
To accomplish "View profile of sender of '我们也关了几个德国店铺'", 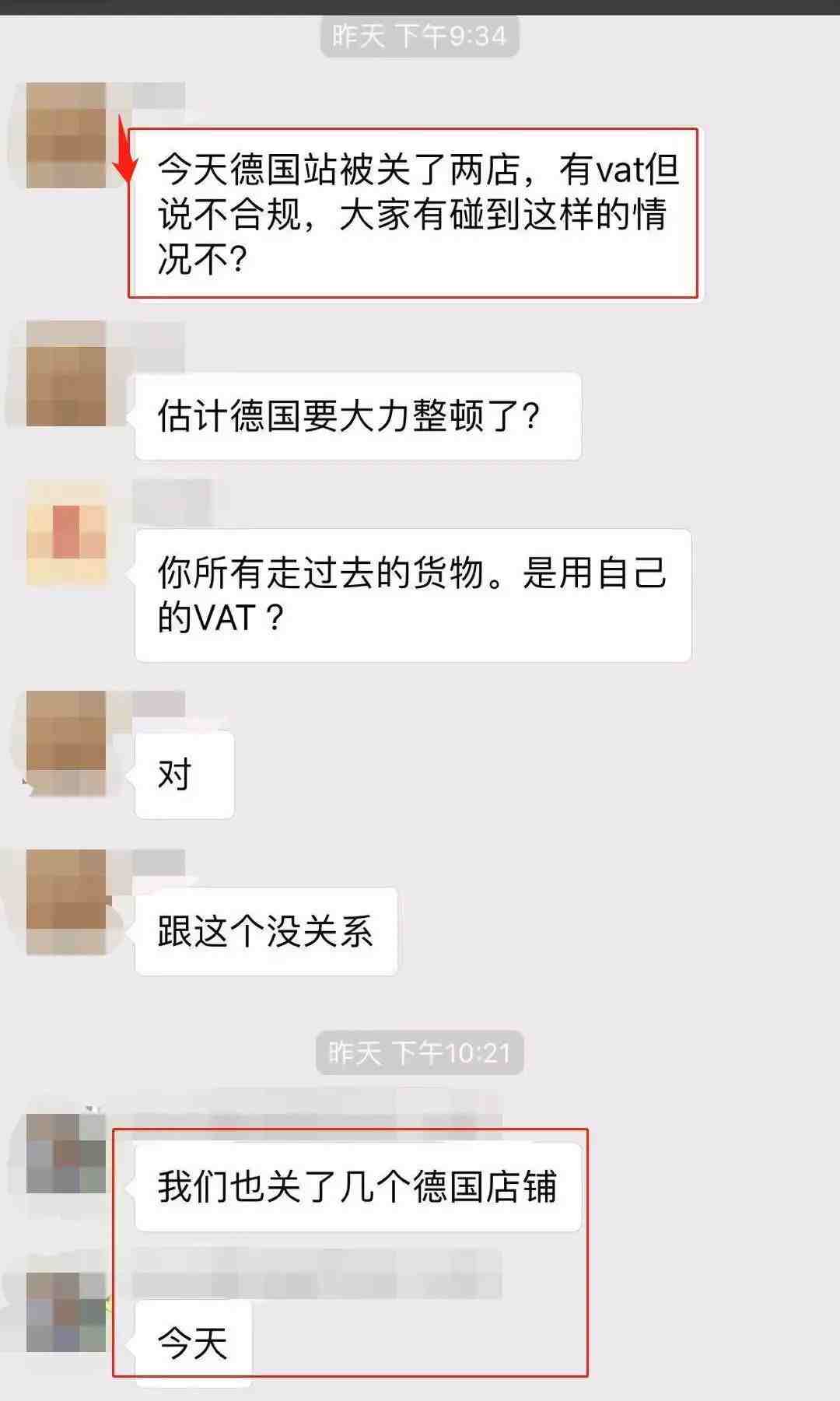I will coord(66,1154).
